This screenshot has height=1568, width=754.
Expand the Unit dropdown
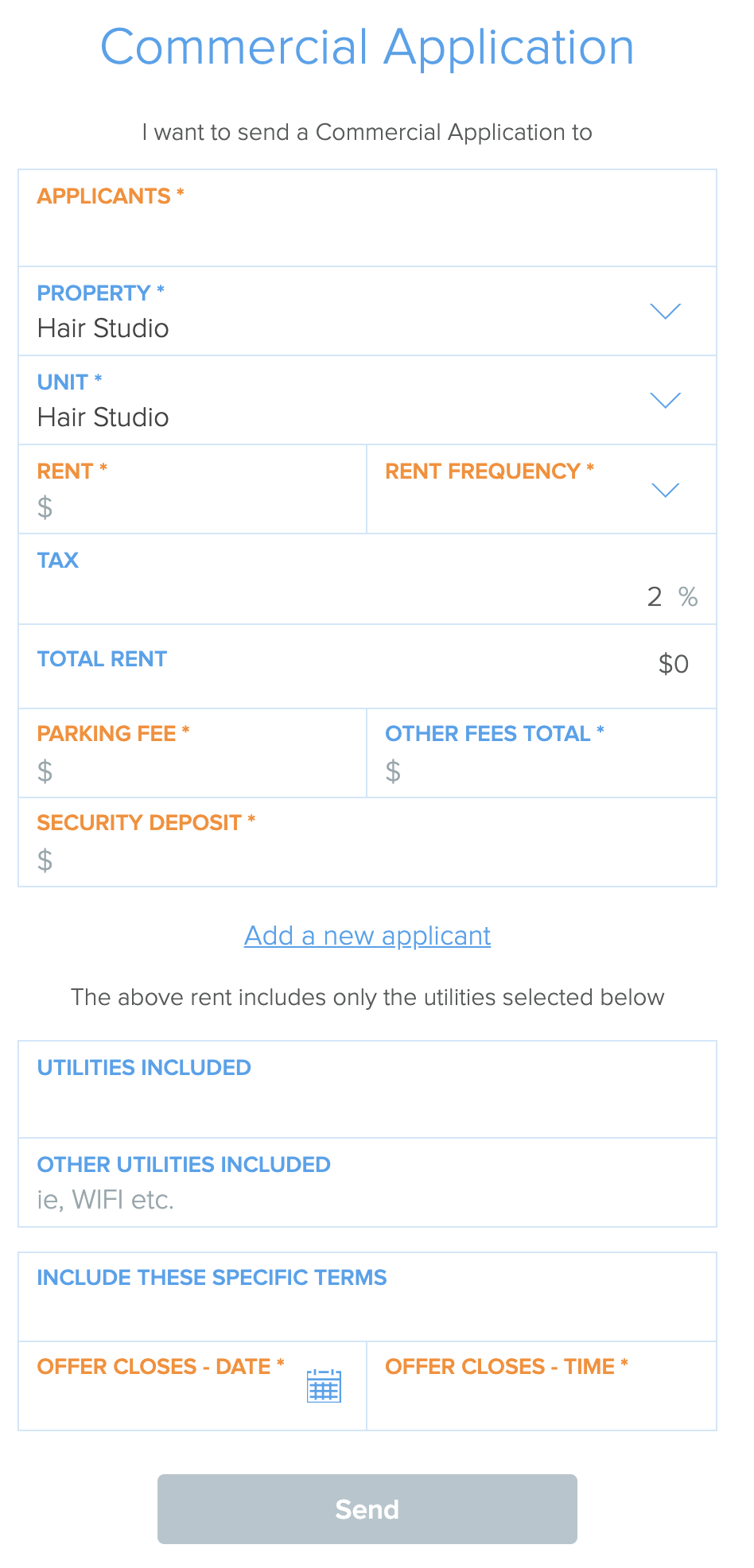pos(367,400)
